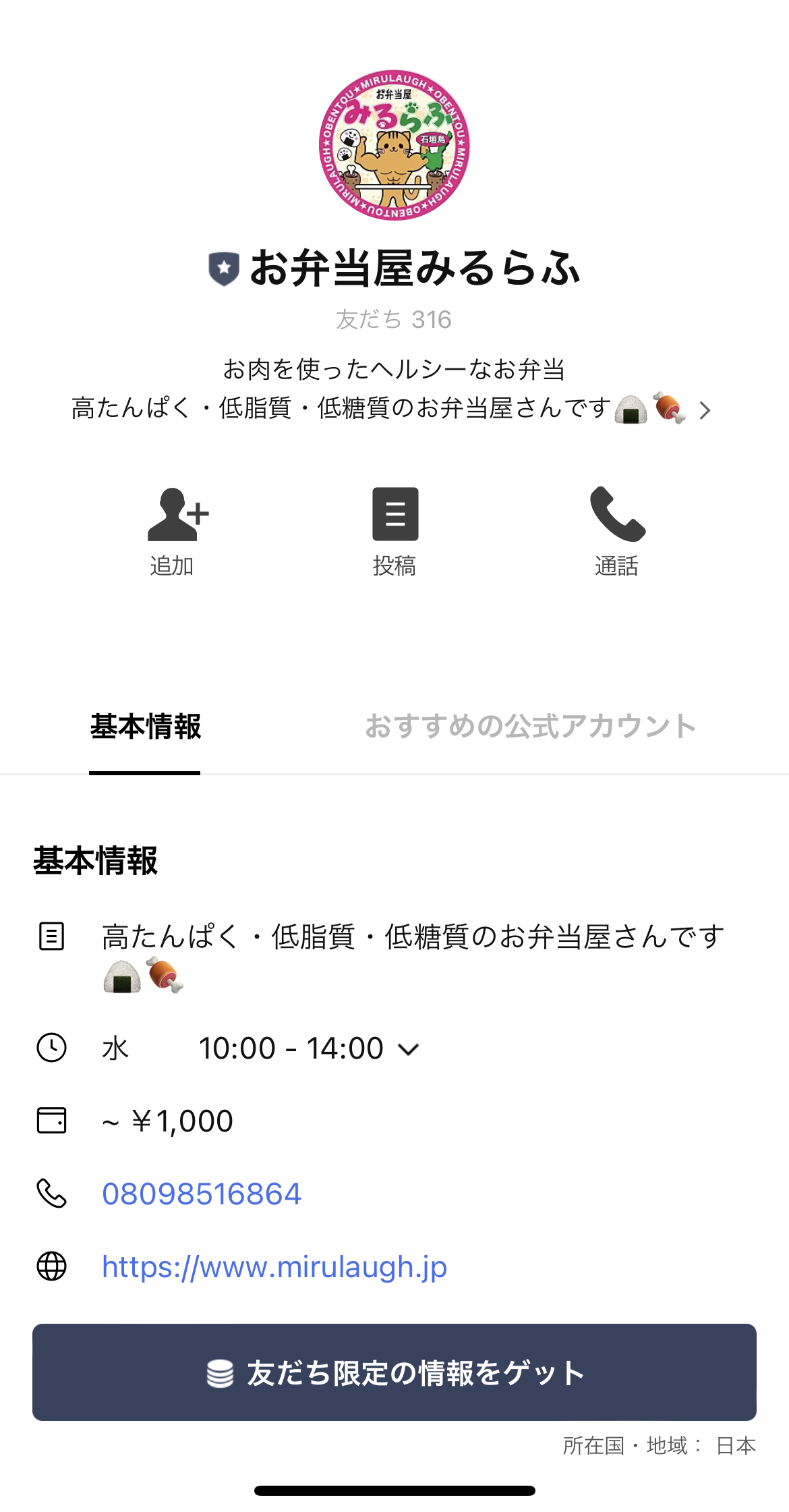Open full description via the right arrow
The image size is (789, 1512).
(704, 410)
